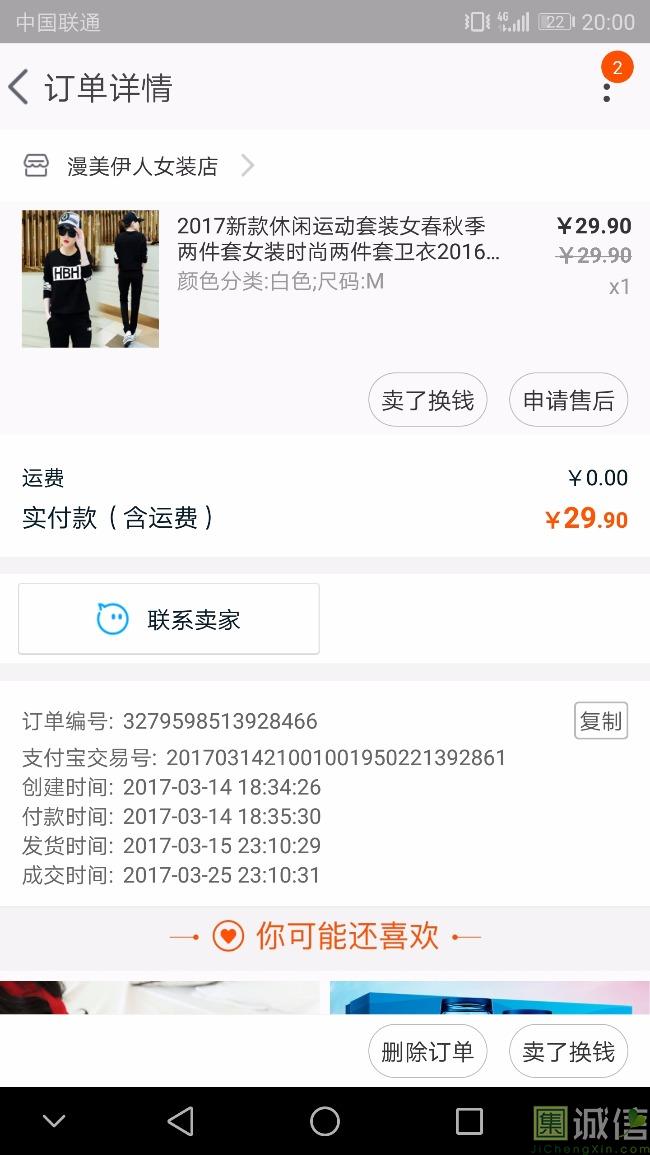Screen dimensions: 650x1155
Task: Open the 2017新款休闲运动套装 product item
Action: coord(337,254)
